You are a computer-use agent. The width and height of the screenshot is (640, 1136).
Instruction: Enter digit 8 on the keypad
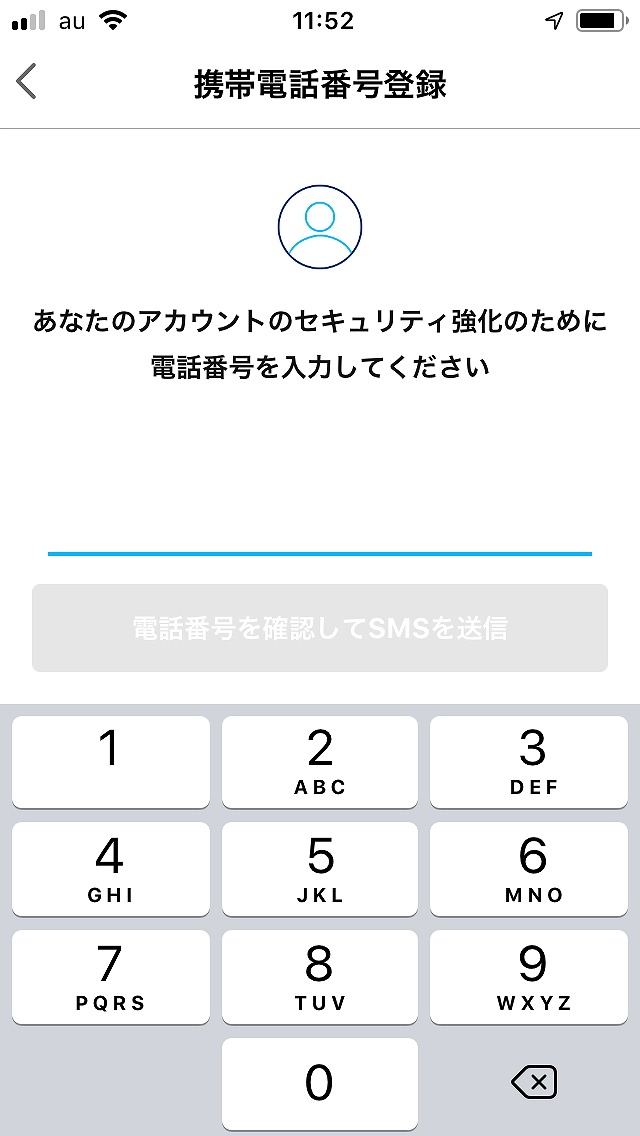click(320, 977)
